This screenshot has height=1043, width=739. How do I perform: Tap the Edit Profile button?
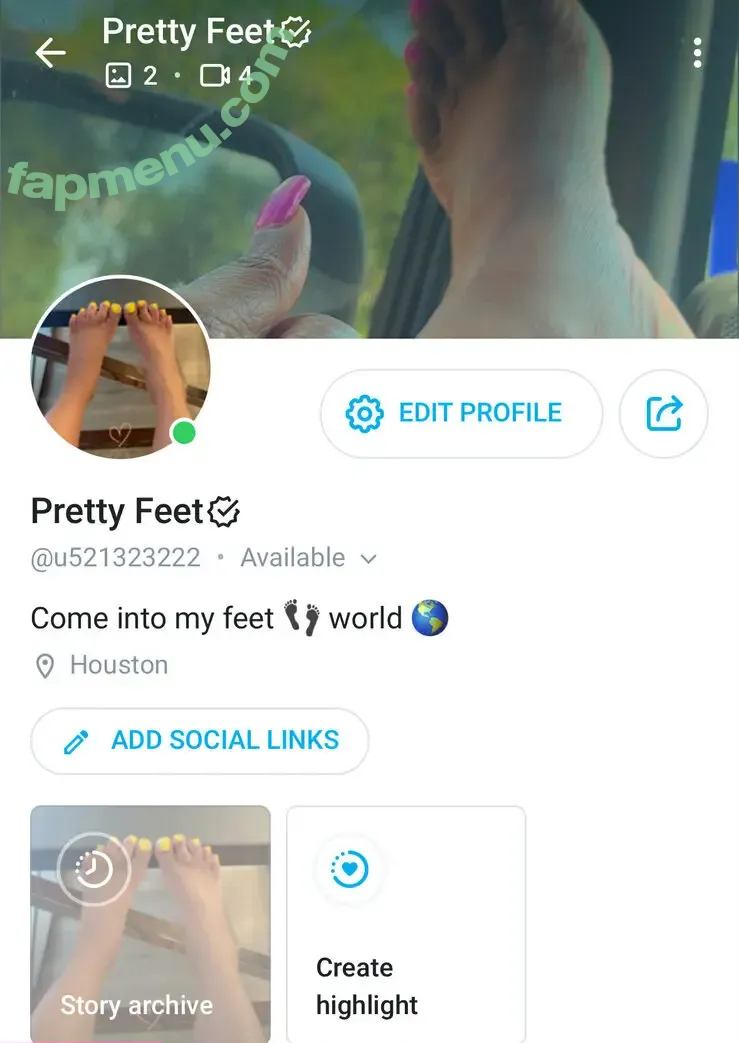click(461, 413)
